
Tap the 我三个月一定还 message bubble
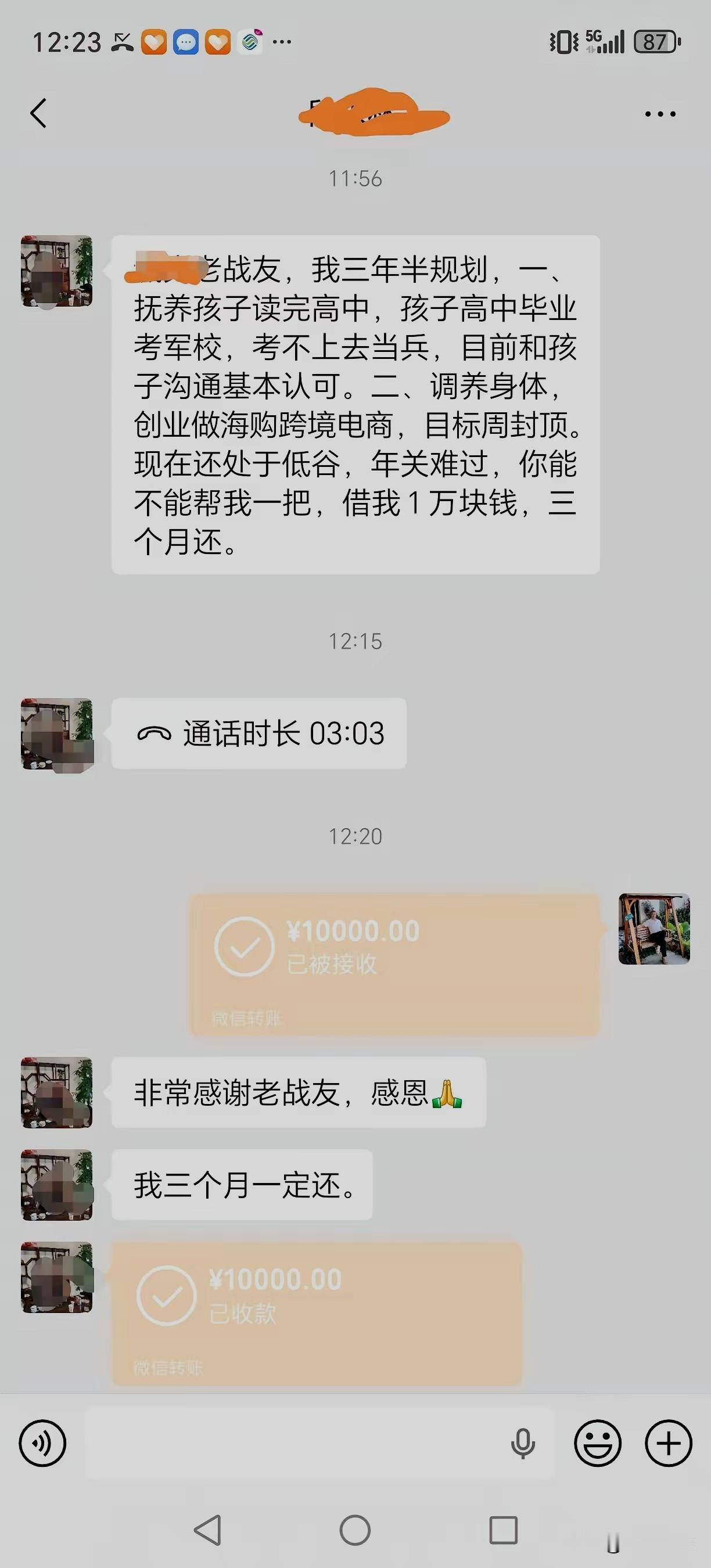(242, 1183)
